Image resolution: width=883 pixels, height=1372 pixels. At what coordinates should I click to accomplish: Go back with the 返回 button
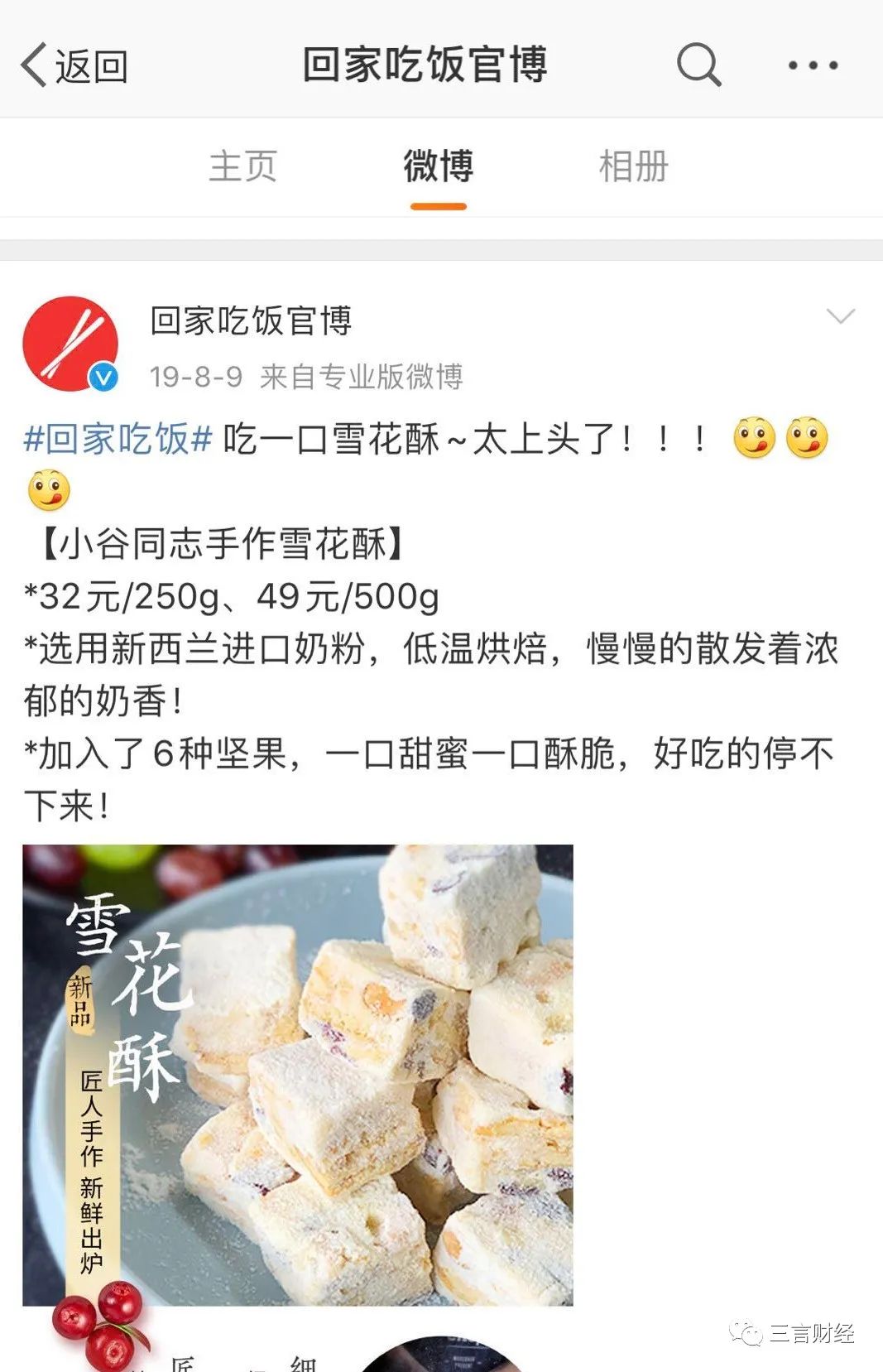[x=74, y=65]
